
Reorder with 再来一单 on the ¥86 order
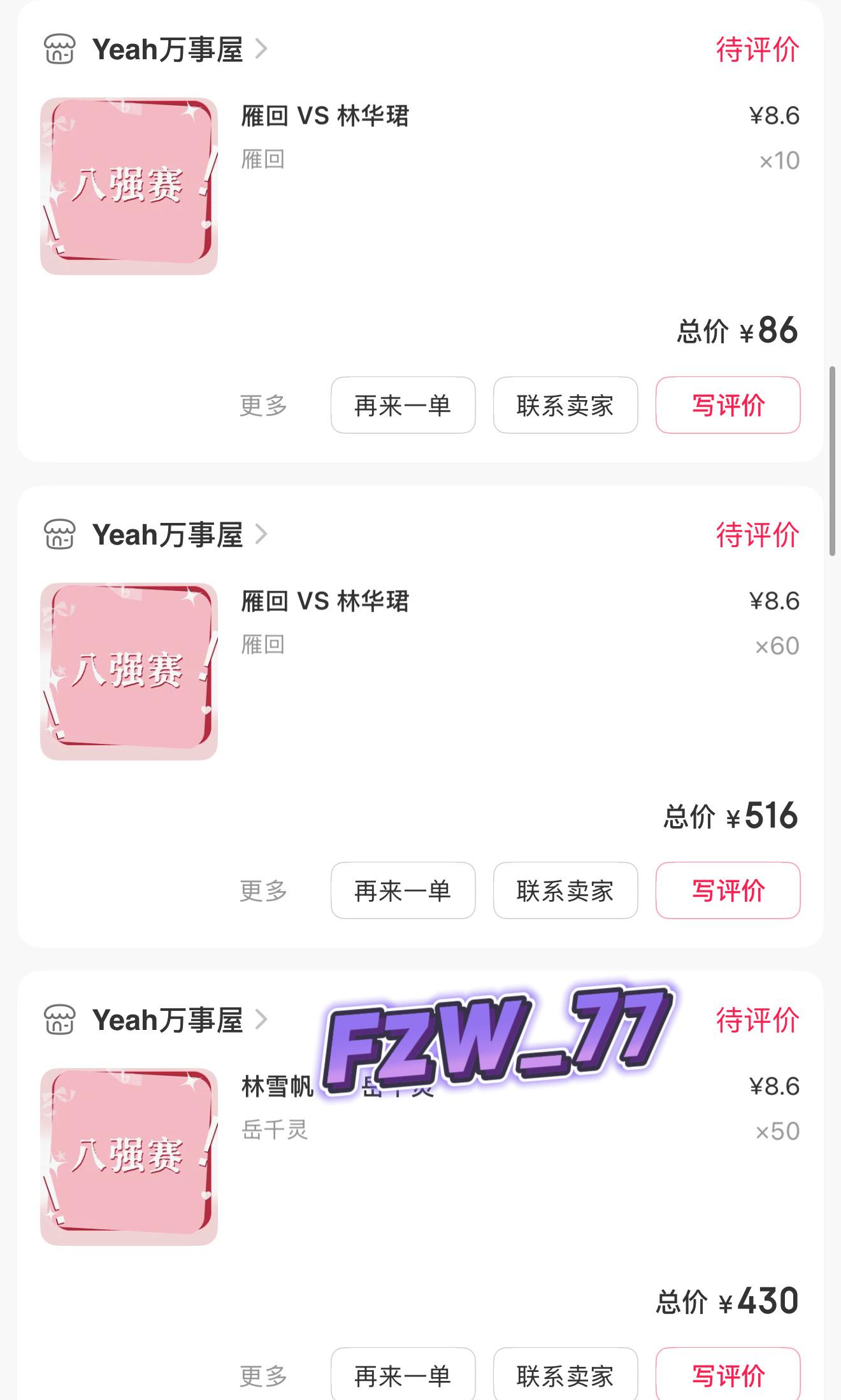point(403,406)
